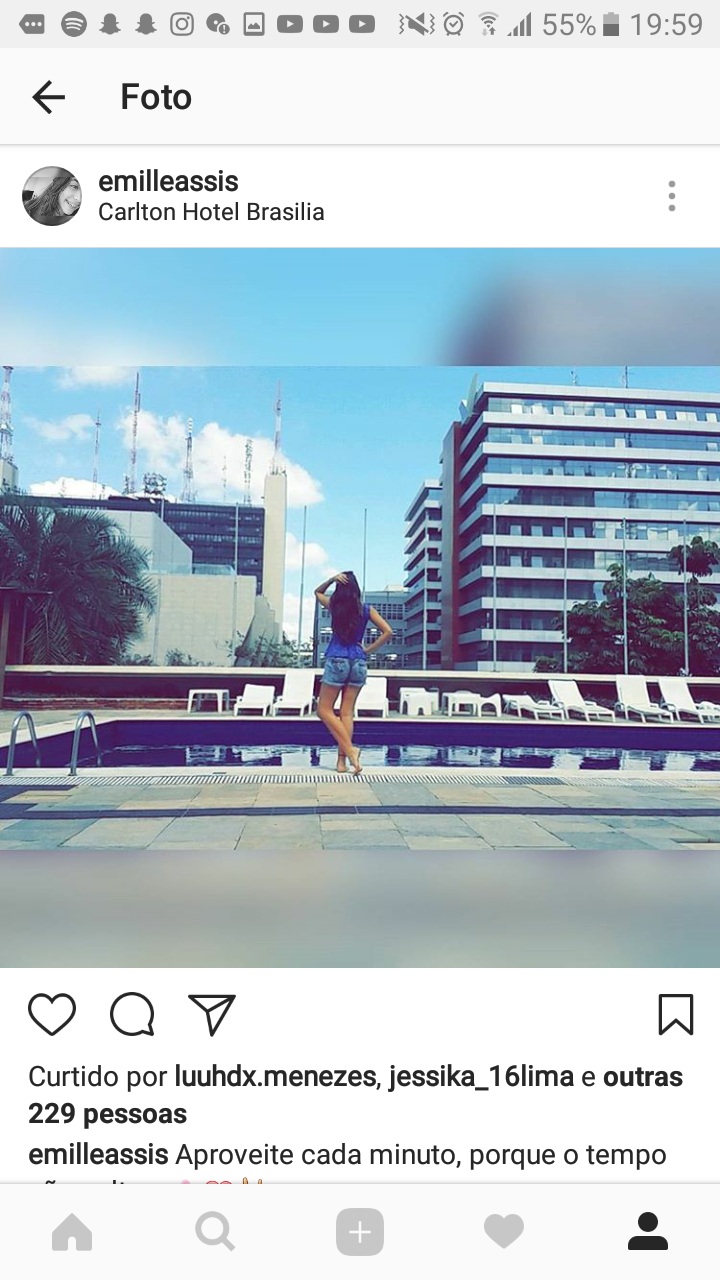Open the post's three-dot options menu

672,196
